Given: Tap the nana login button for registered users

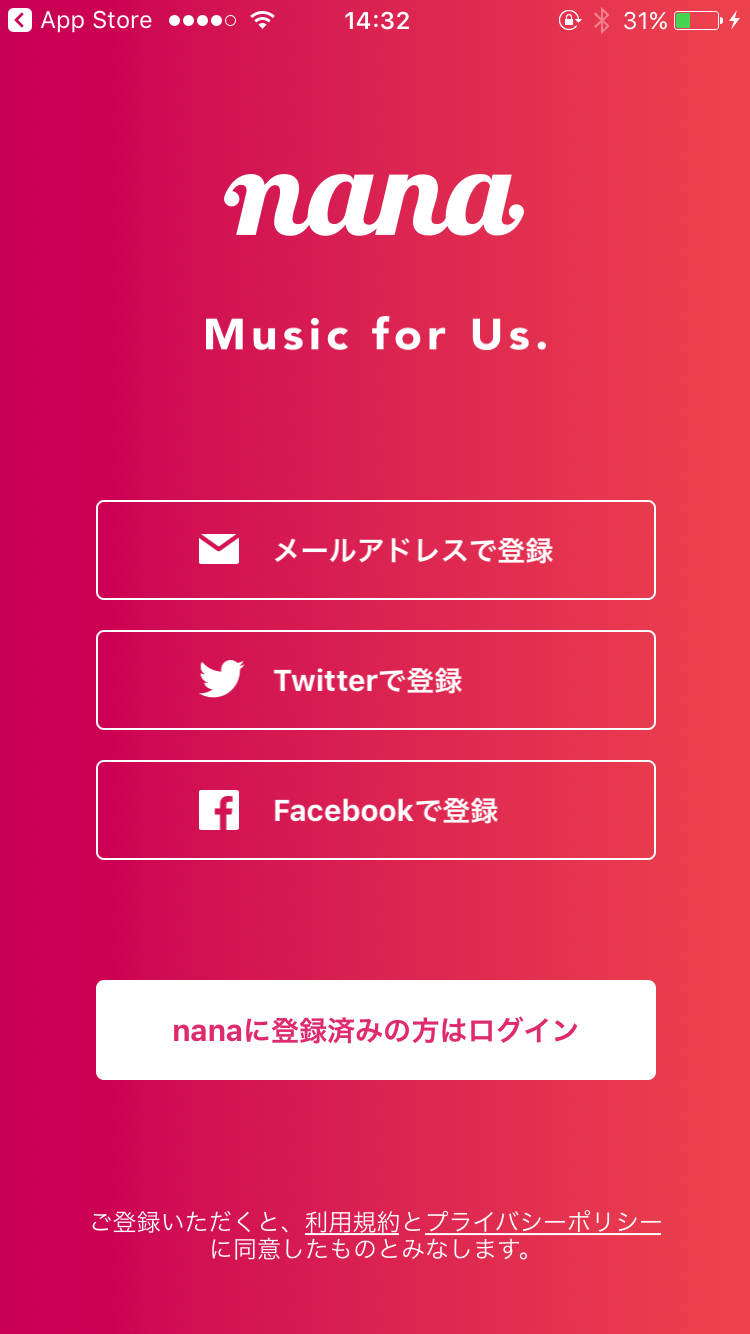Looking at the screenshot, I should tap(376, 1030).
